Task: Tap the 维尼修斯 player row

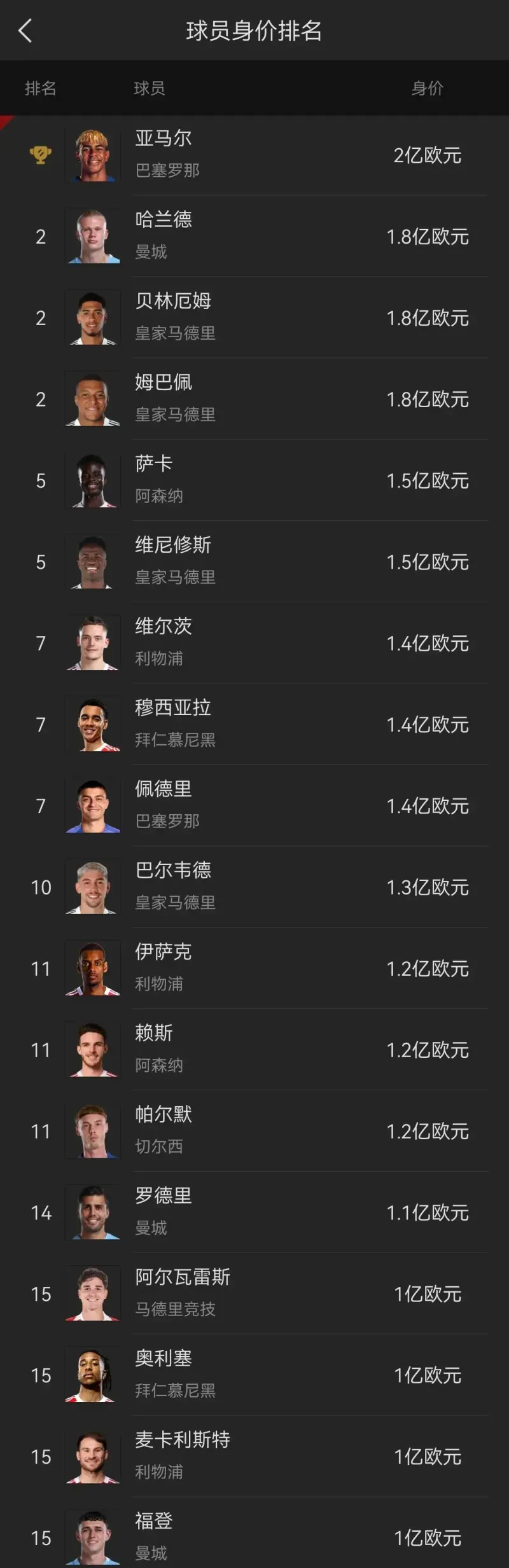Action: (x=254, y=562)
